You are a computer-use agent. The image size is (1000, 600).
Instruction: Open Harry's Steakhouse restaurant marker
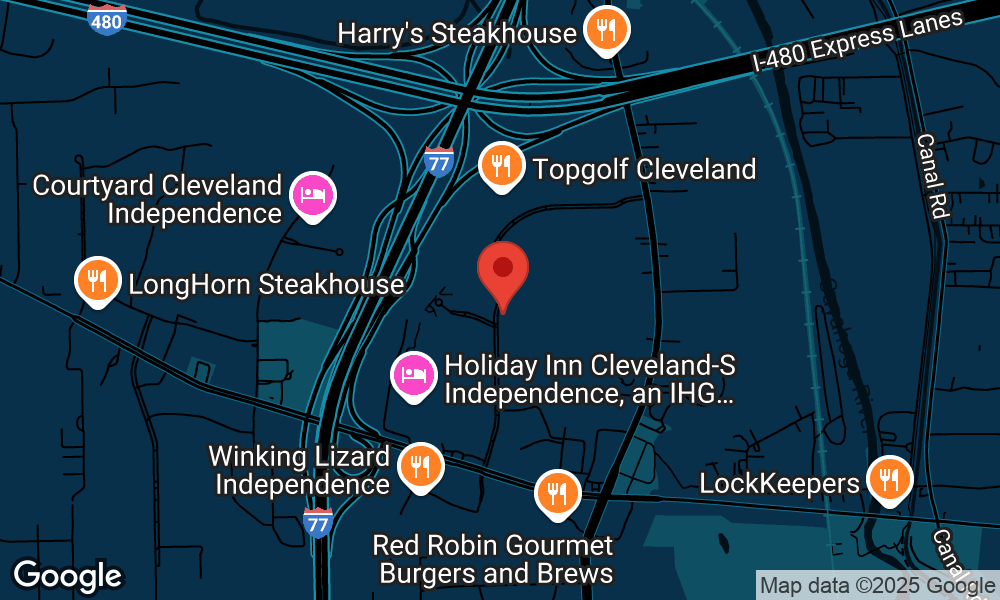(x=605, y=29)
